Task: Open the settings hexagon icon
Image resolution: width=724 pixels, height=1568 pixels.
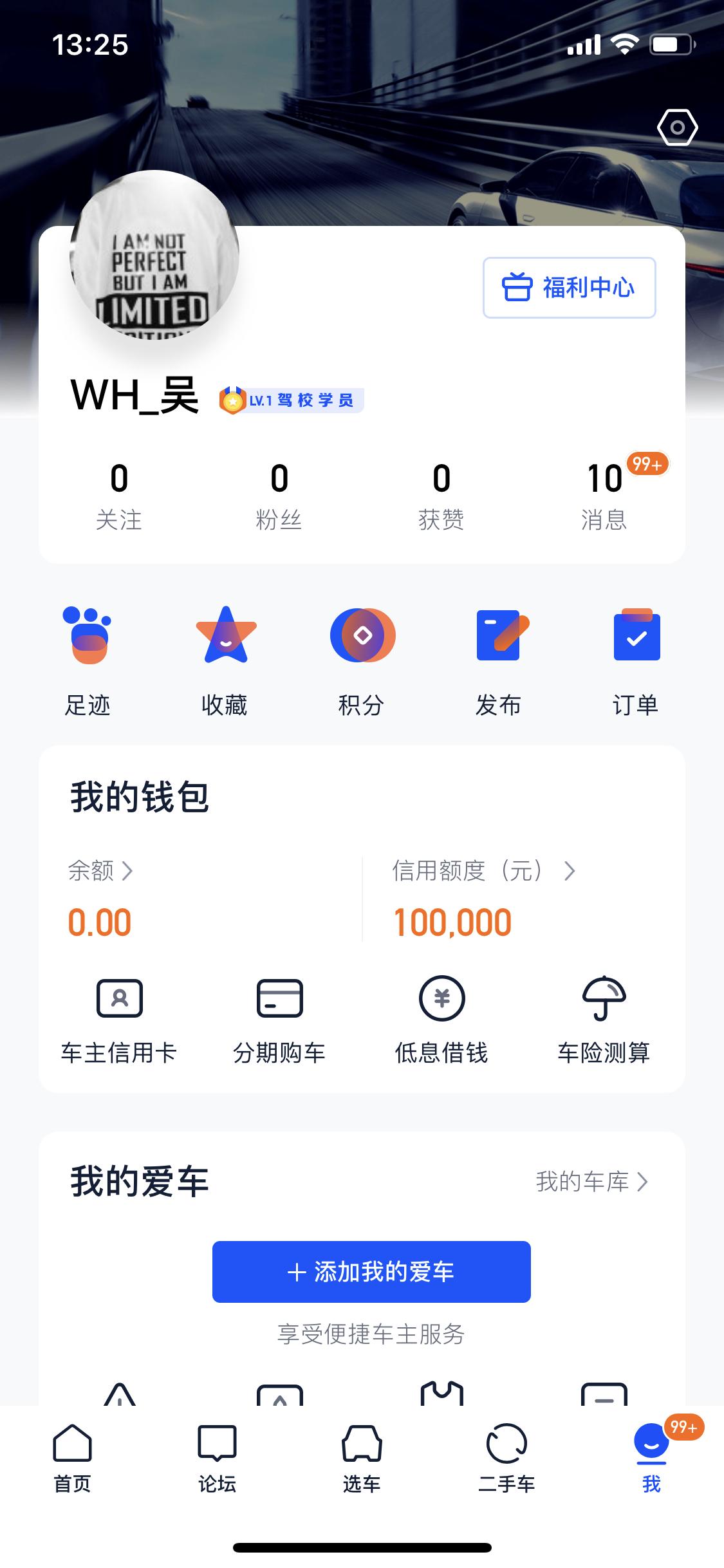Action: tap(677, 127)
